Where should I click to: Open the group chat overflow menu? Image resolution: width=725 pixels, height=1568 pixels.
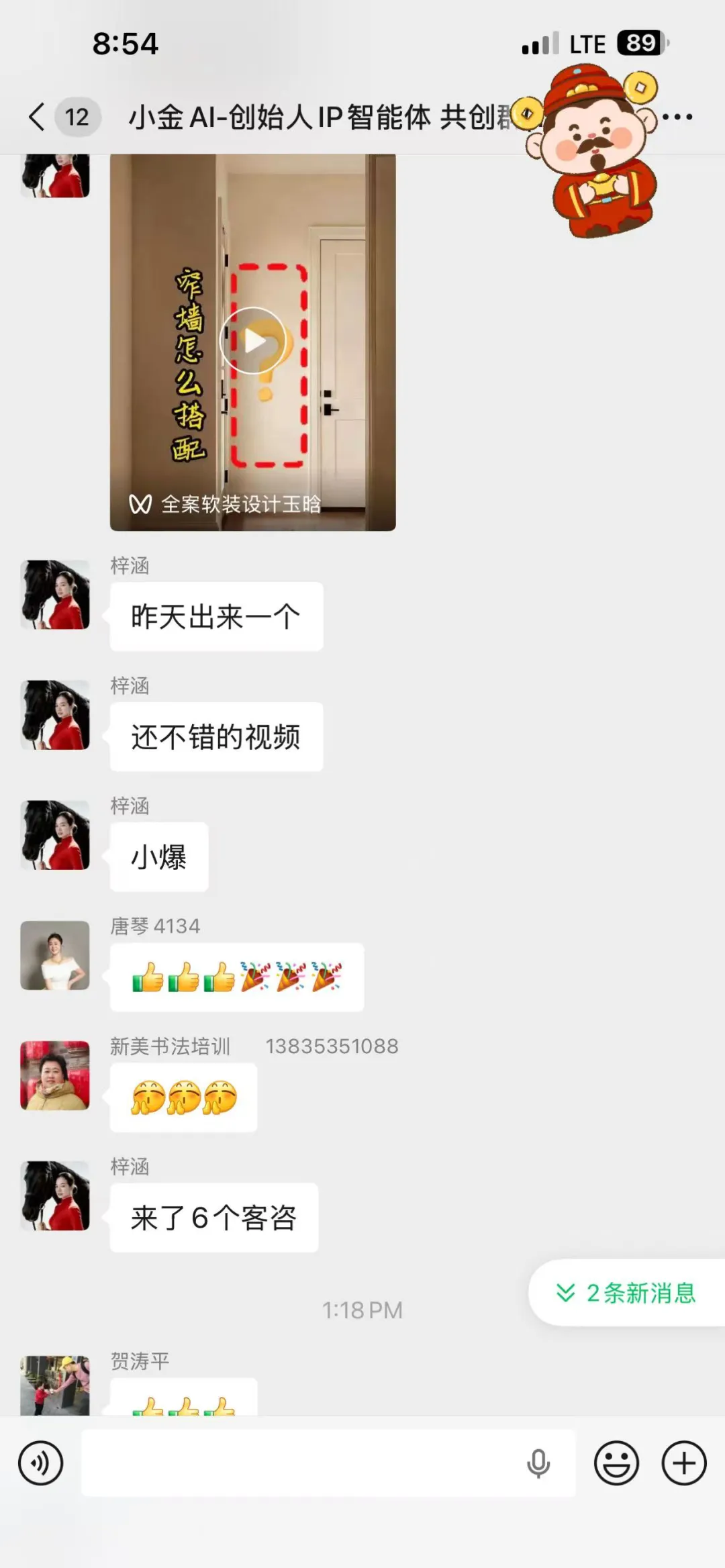tap(677, 117)
